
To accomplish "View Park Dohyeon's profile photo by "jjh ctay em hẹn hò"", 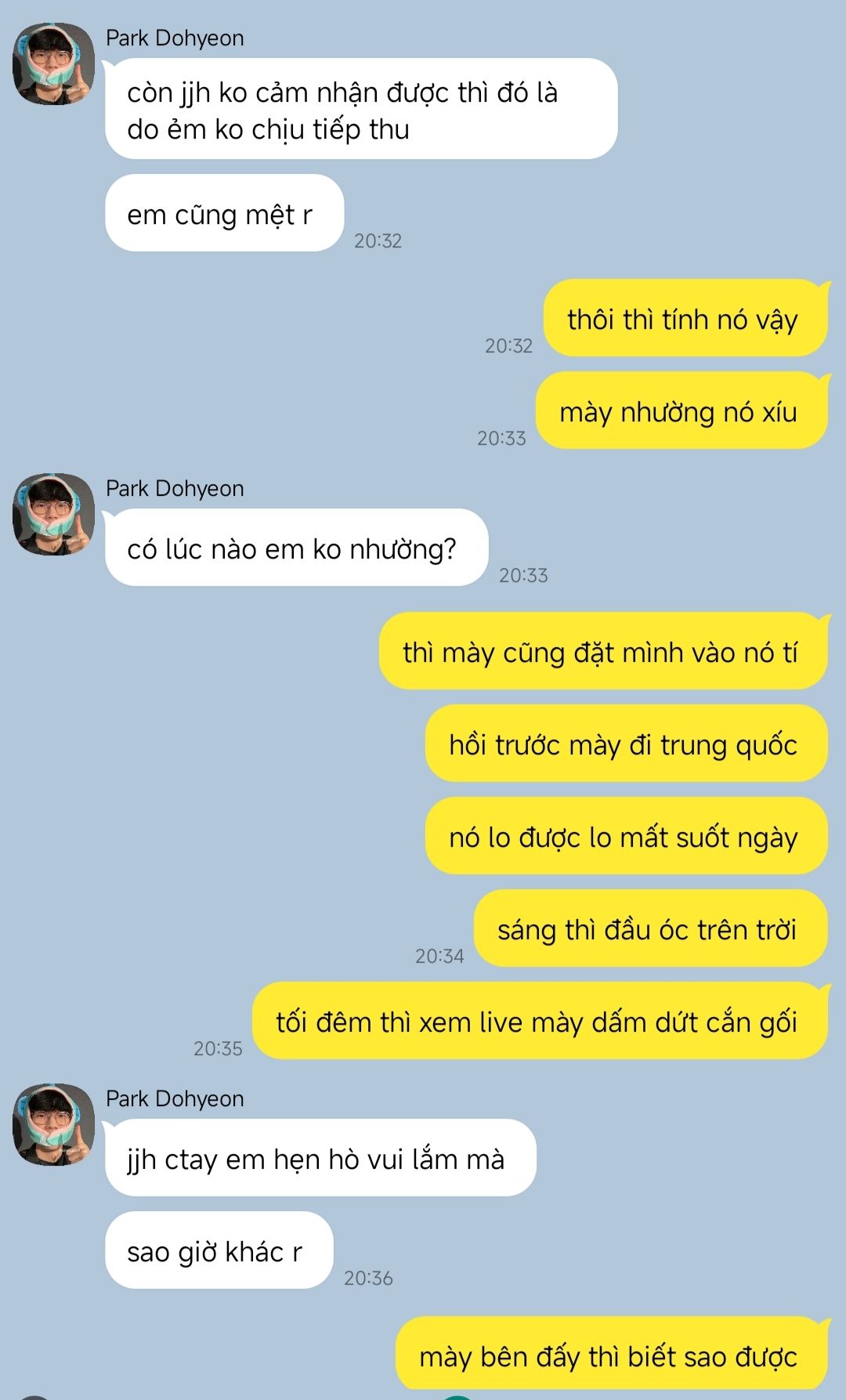I will [x=53, y=1124].
